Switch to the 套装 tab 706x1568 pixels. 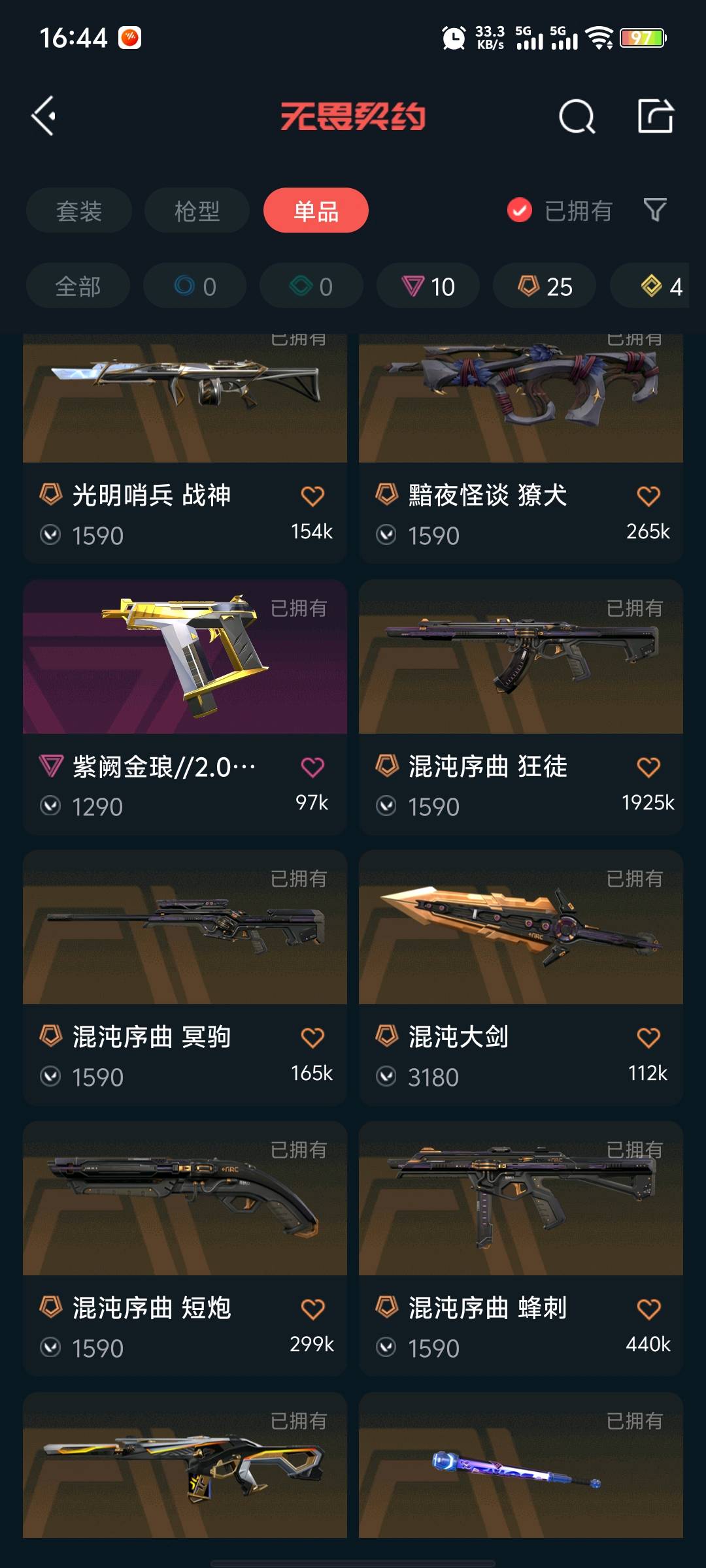(79, 211)
